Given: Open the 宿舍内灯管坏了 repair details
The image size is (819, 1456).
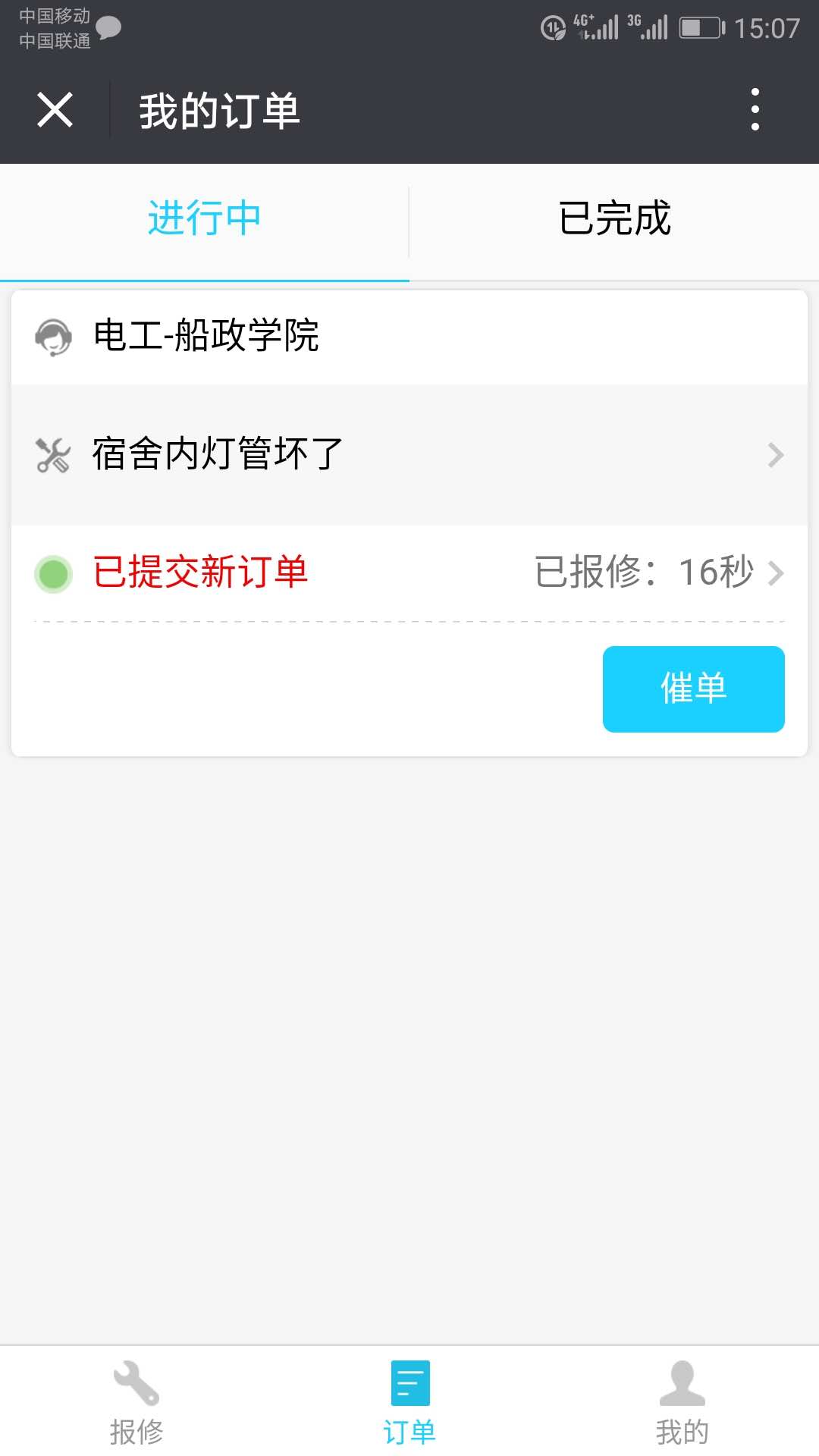Looking at the screenshot, I should (409, 454).
